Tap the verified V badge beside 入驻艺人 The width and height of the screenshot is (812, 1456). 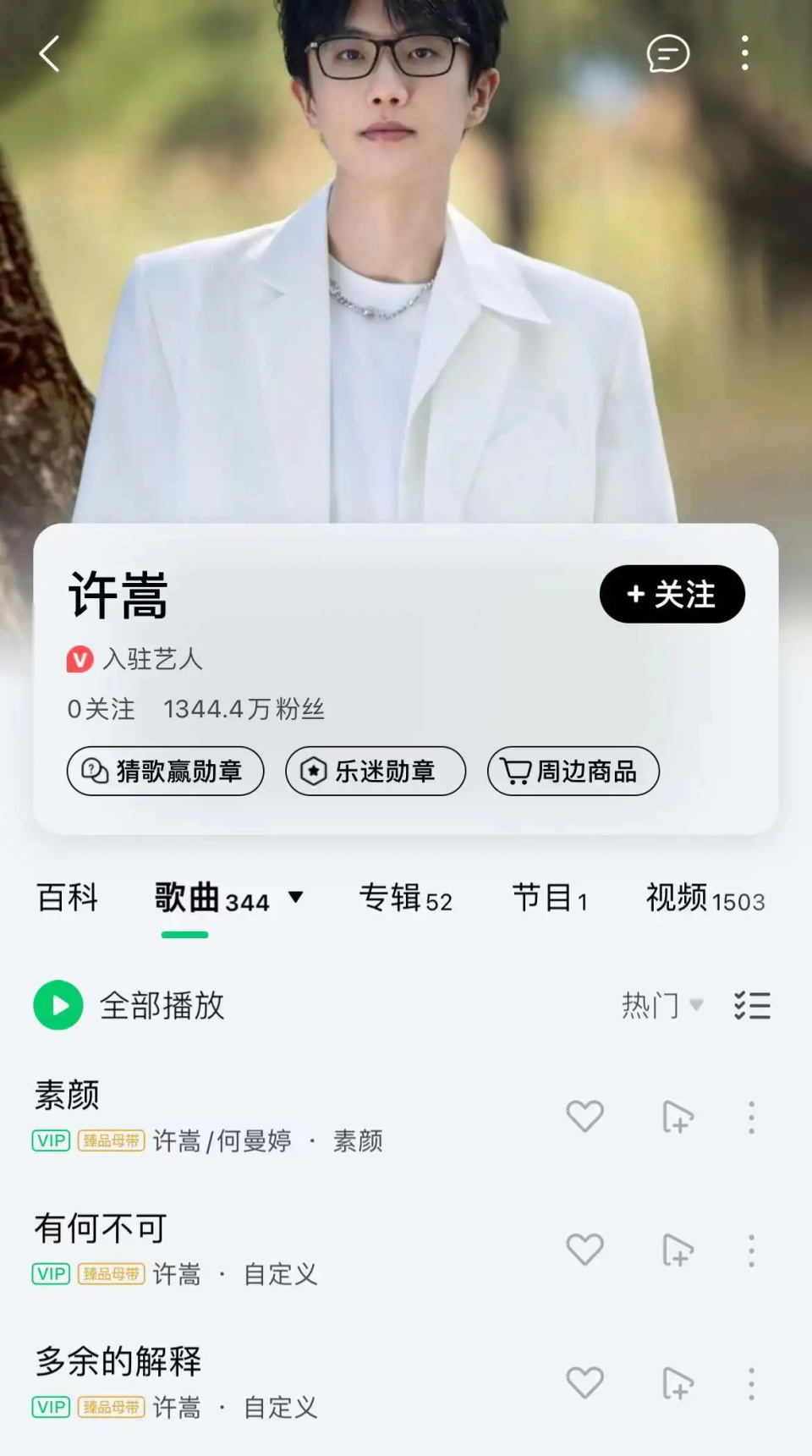click(79, 660)
